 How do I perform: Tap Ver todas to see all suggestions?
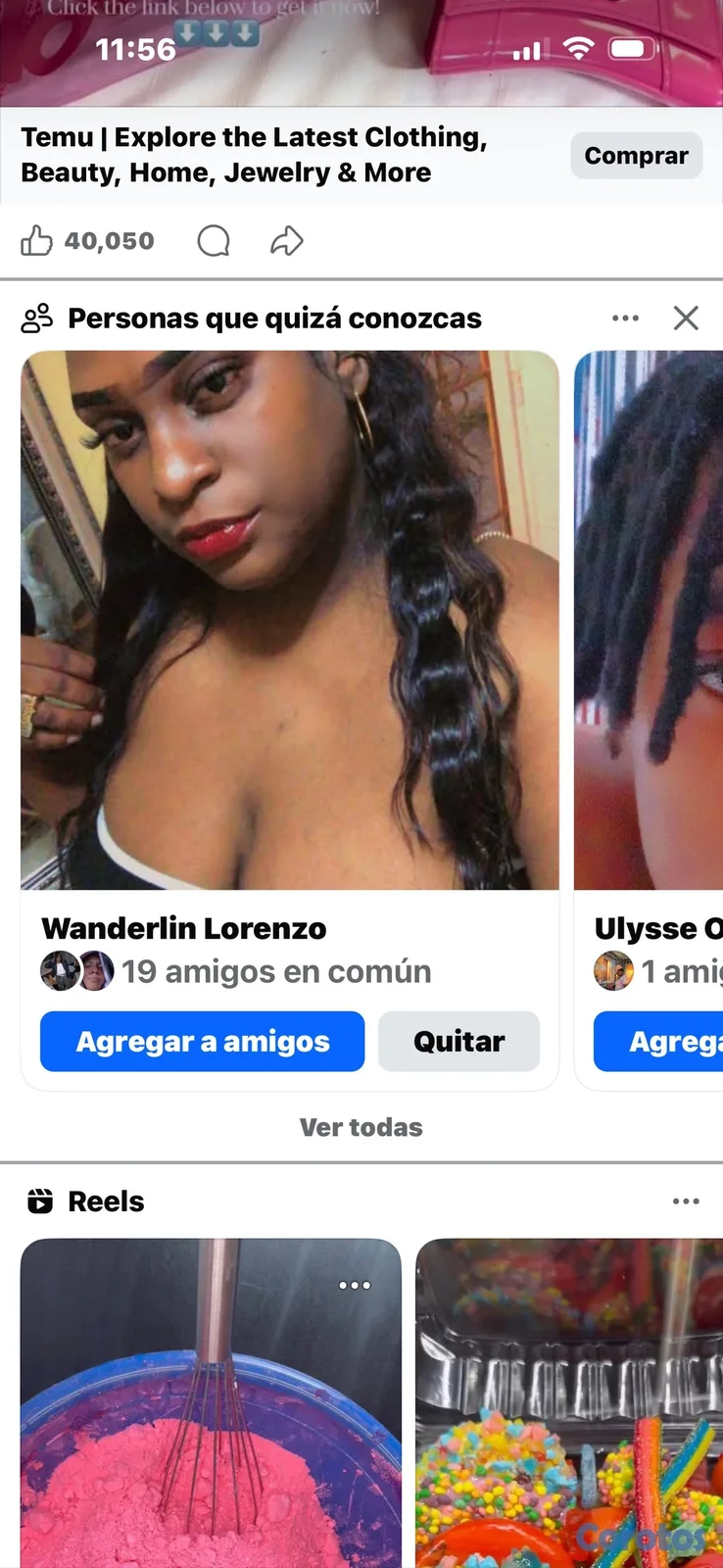361,1127
